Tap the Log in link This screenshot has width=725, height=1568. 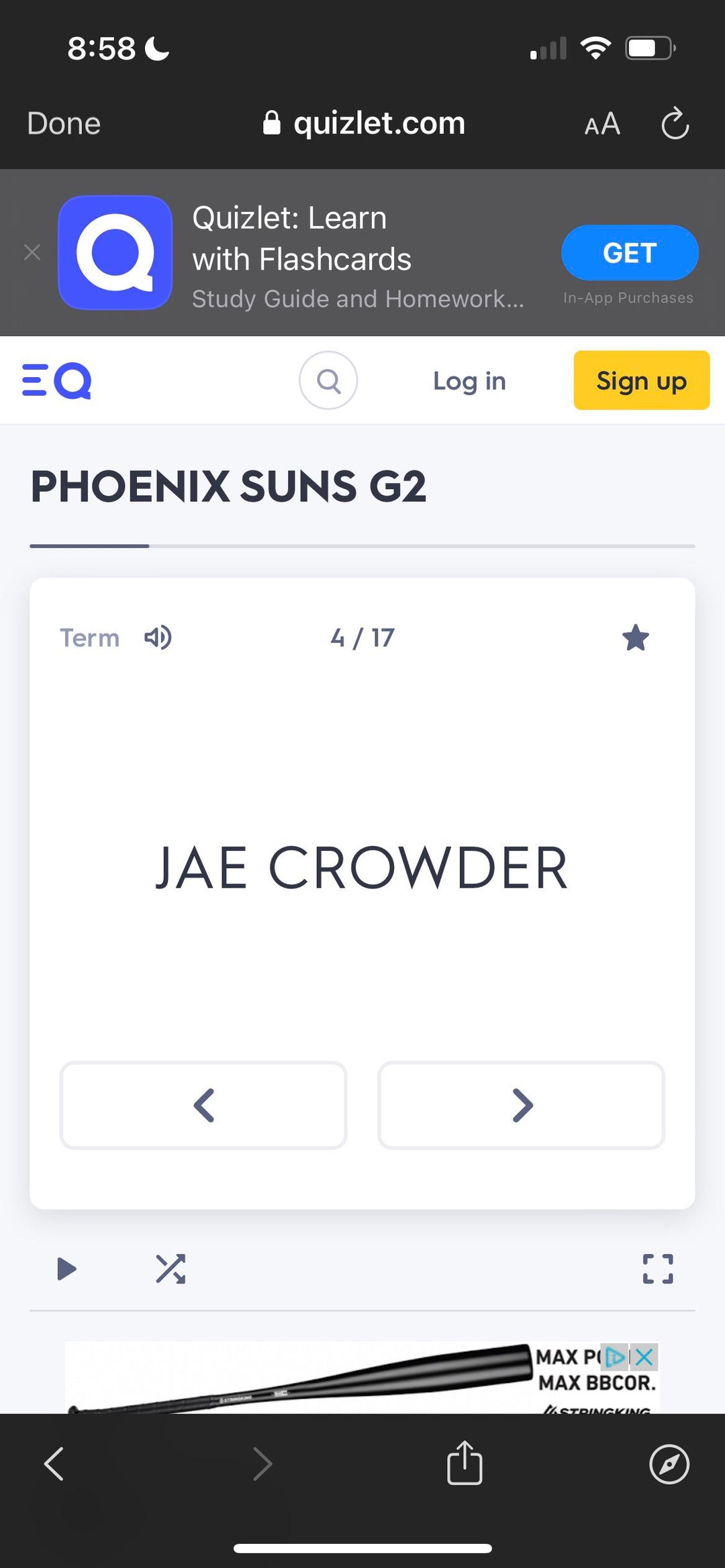(469, 380)
